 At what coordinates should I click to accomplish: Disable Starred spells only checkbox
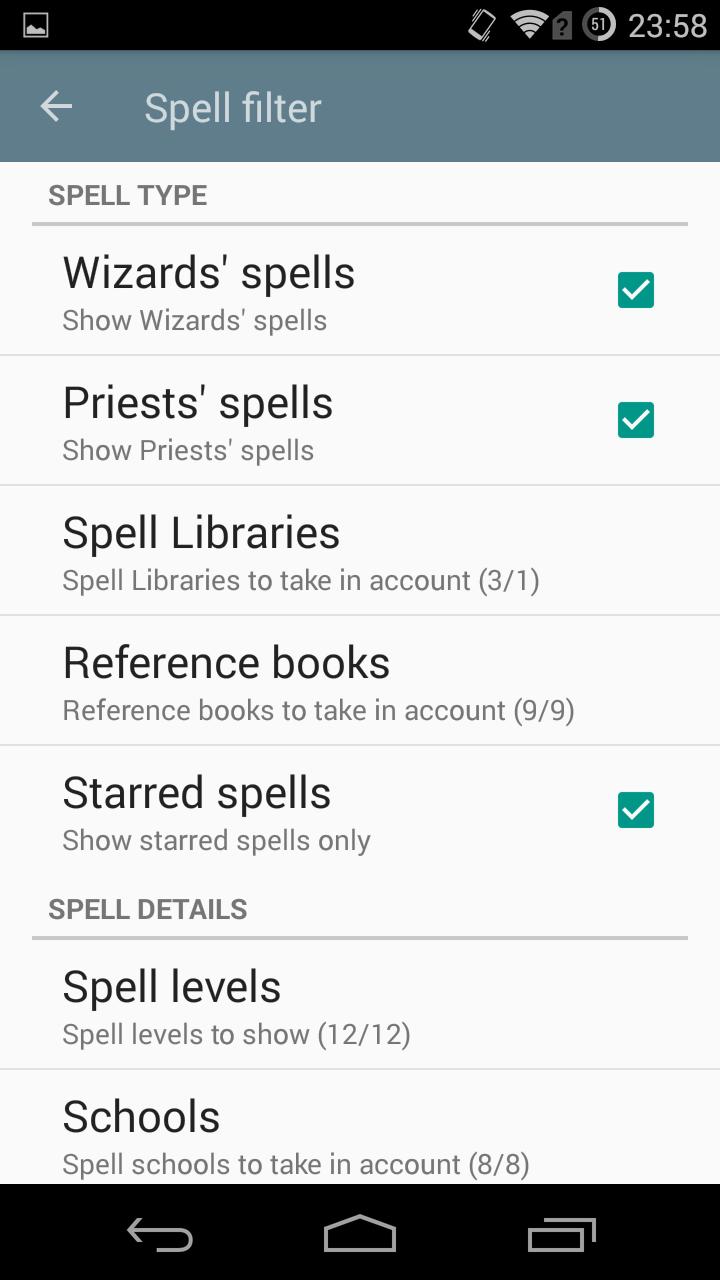tap(635, 810)
